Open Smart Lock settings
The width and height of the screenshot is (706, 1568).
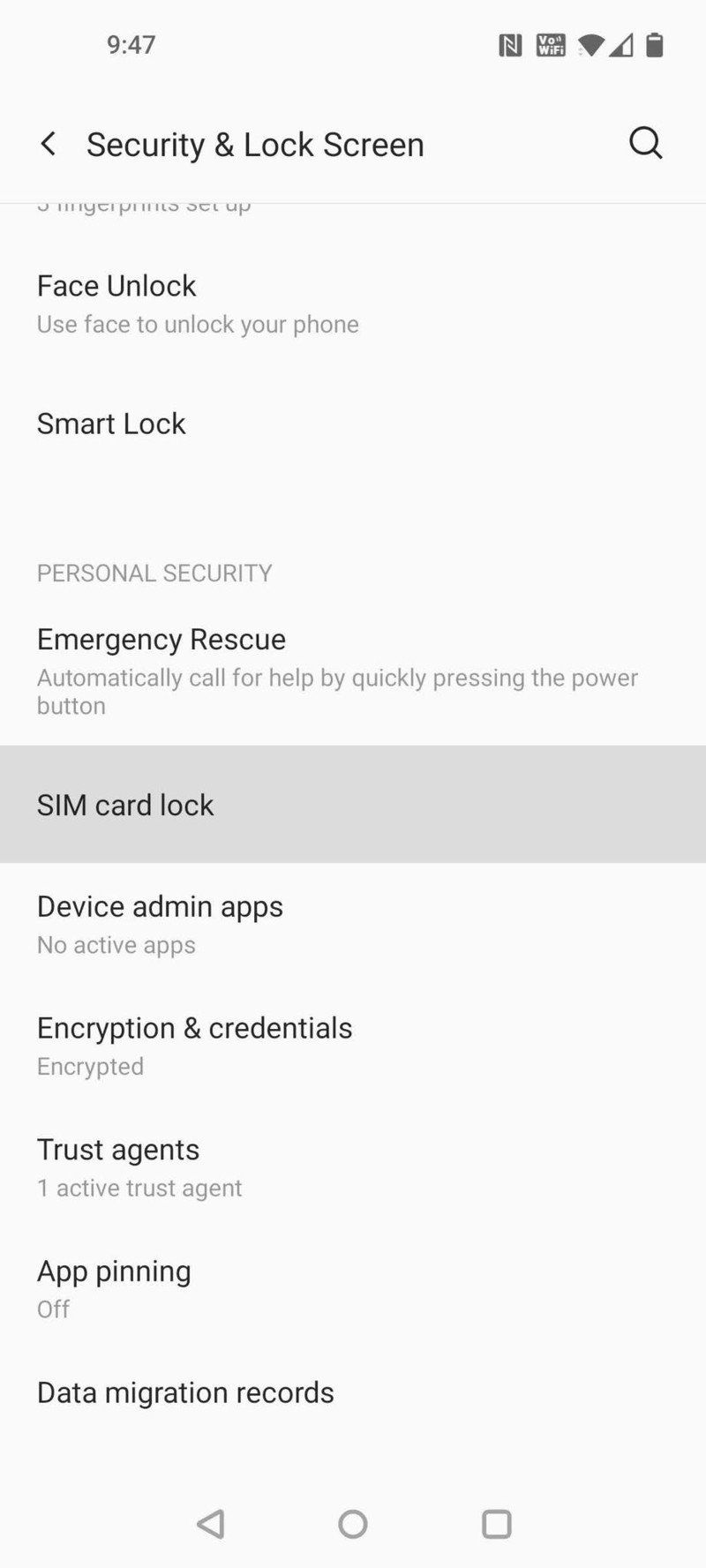click(111, 424)
